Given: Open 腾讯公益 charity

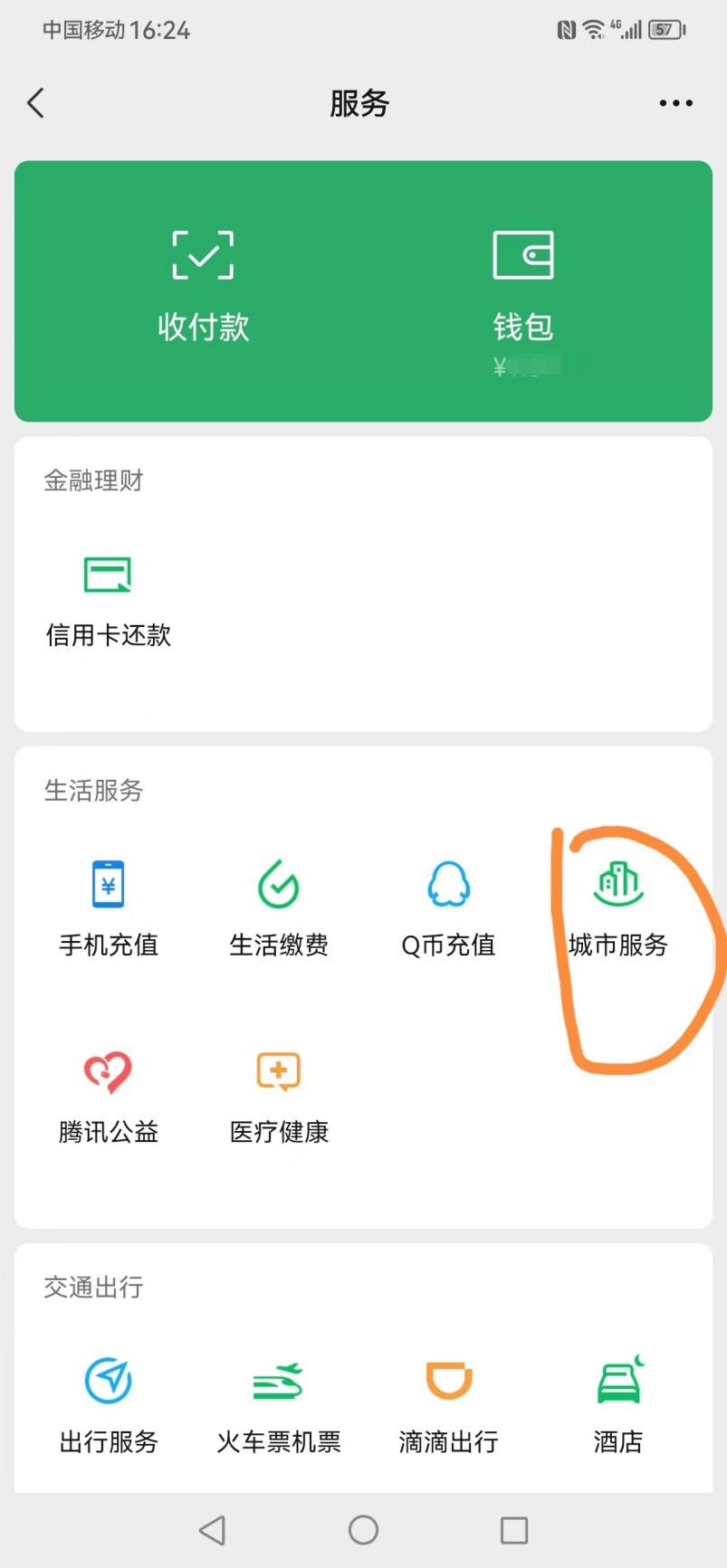Looking at the screenshot, I should point(109,1096).
